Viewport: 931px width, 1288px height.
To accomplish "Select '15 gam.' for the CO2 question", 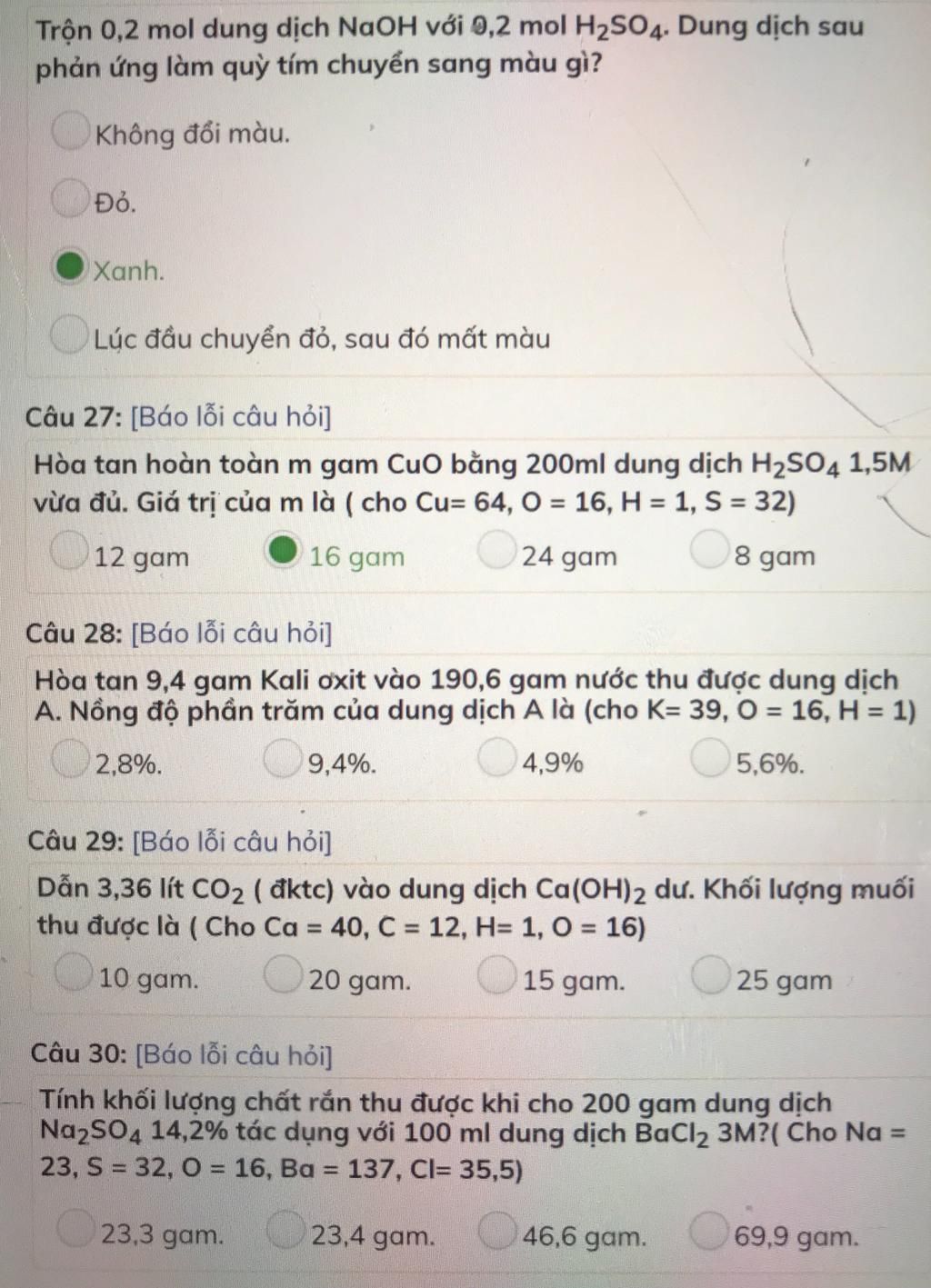I will point(496,978).
